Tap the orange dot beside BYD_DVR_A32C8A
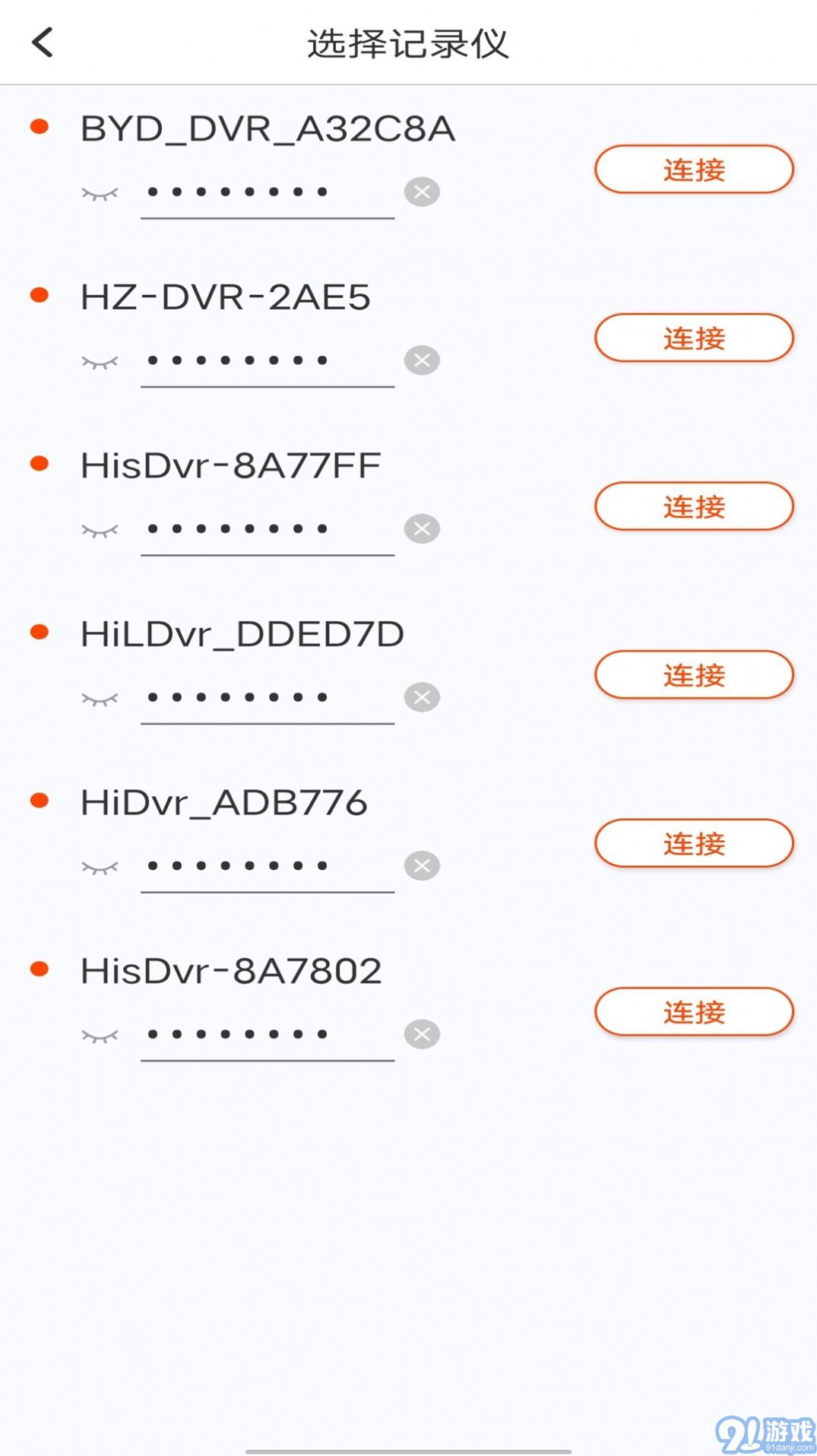 (x=40, y=128)
